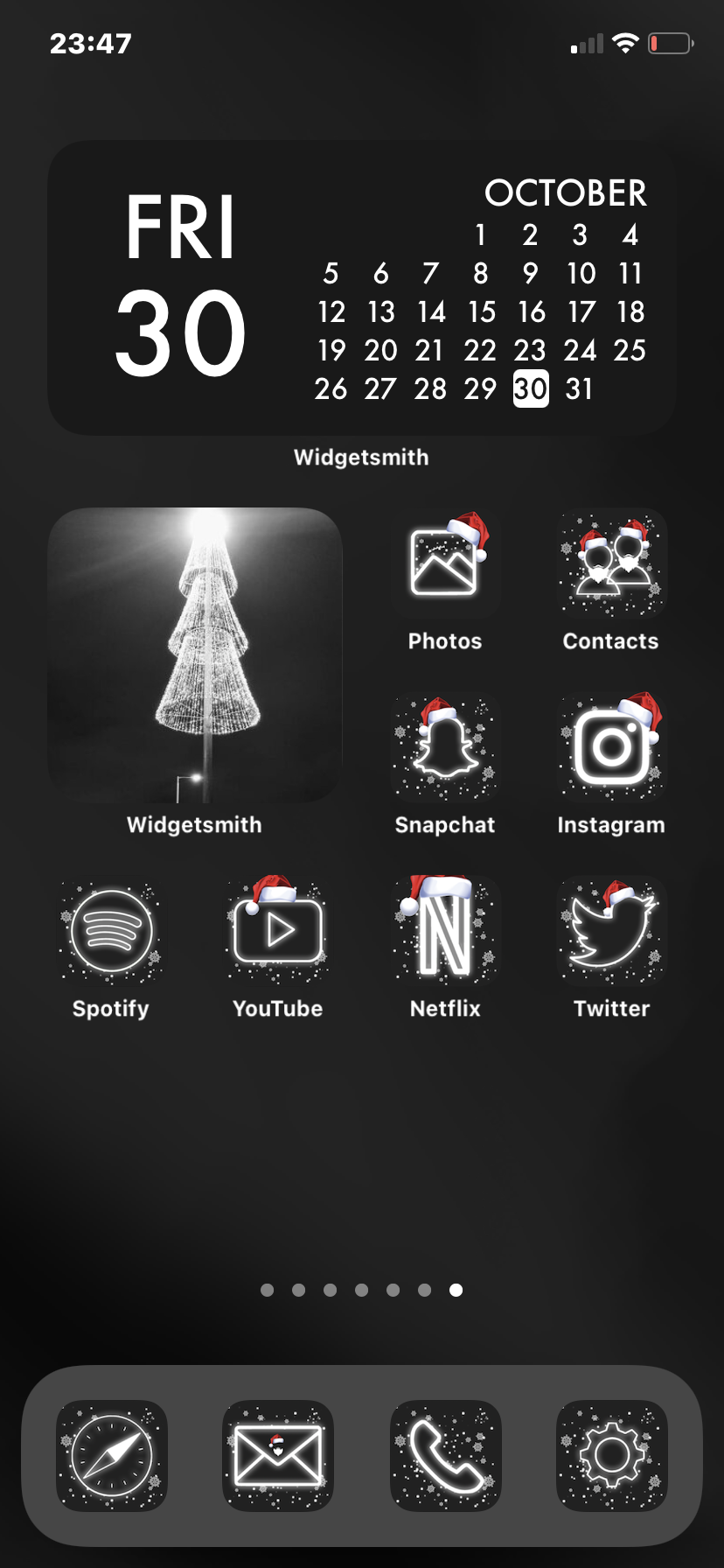Launch Snapchat
This screenshot has width=724, height=1568.
click(x=445, y=748)
